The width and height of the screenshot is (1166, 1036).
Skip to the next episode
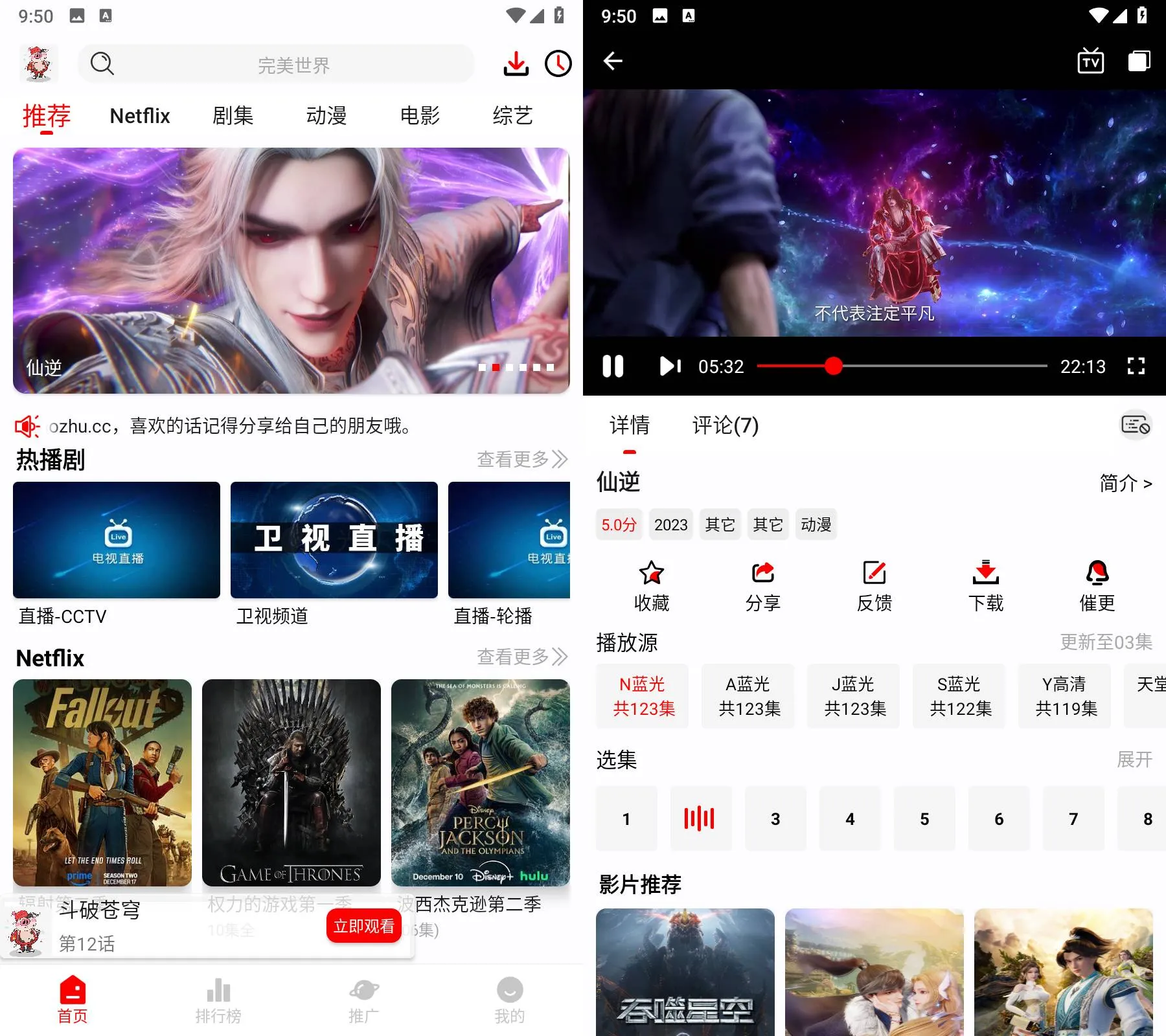click(x=670, y=366)
